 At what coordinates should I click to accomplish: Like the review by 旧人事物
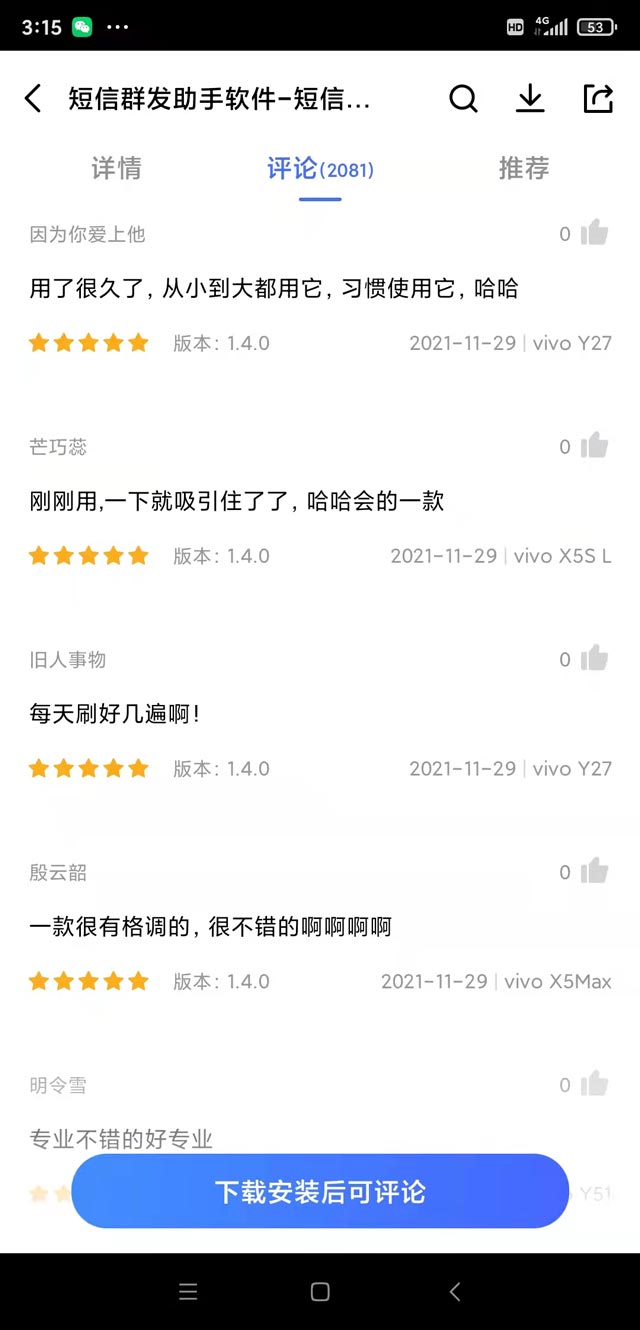594,659
